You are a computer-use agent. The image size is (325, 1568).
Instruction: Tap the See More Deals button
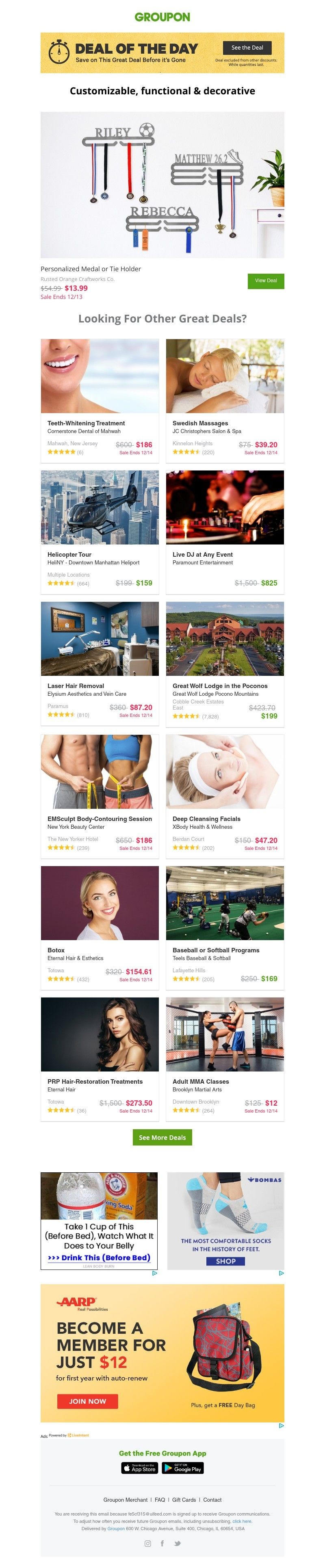click(162, 1138)
